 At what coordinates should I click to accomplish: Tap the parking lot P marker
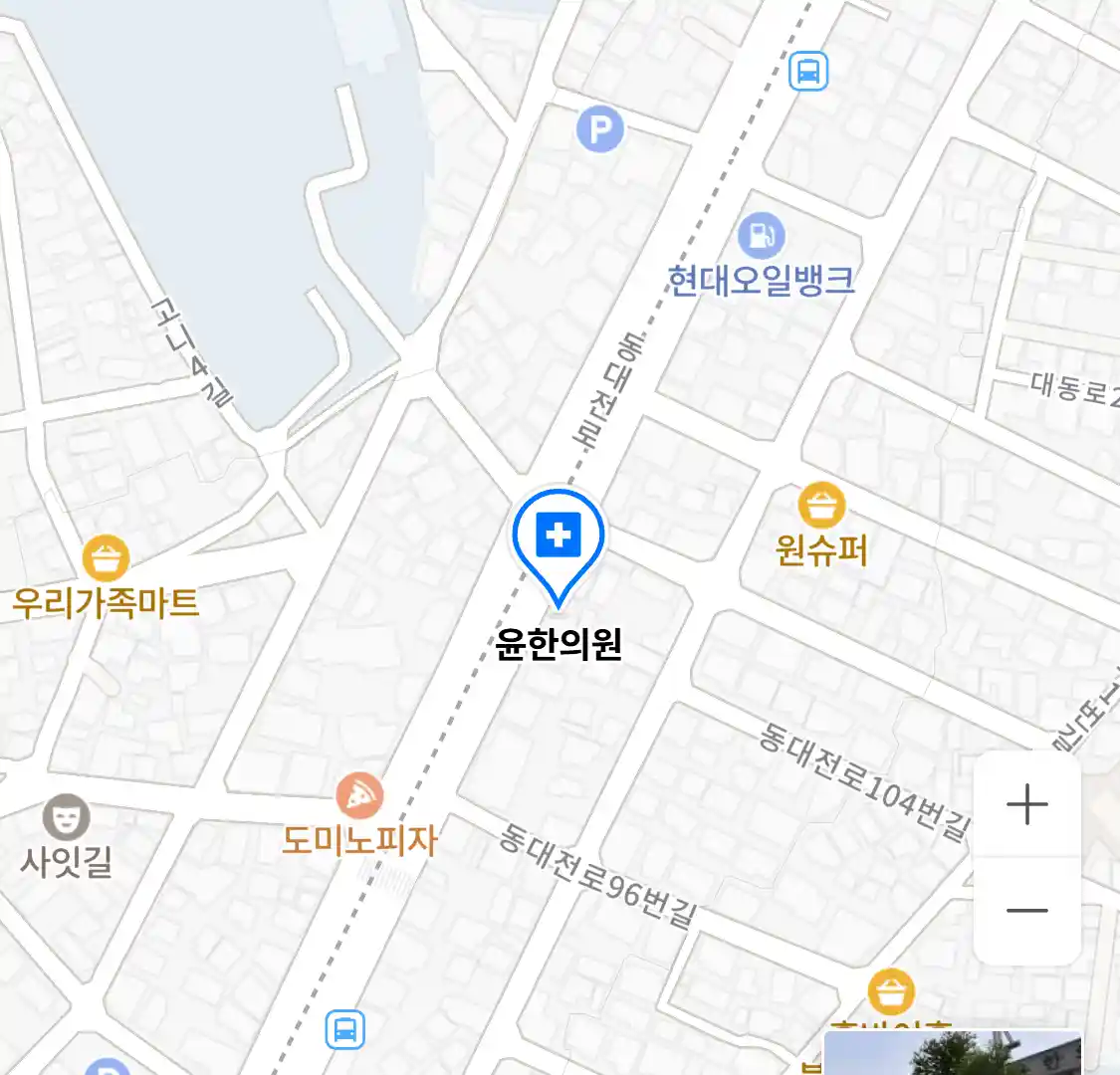[x=600, y=129]
